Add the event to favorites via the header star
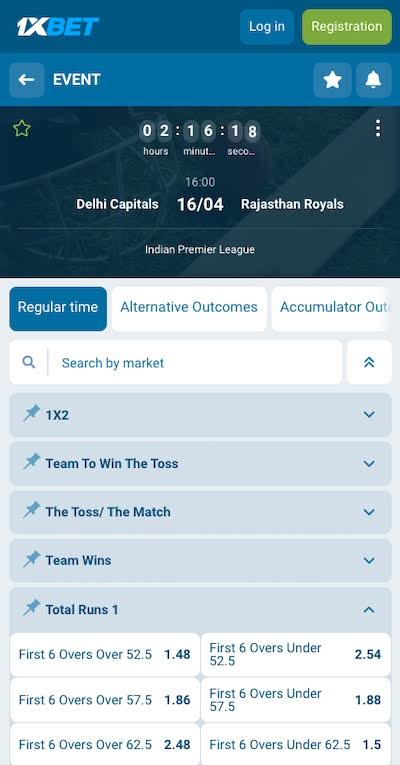This screenshot has width=400, height=765. tap(332, 80)
